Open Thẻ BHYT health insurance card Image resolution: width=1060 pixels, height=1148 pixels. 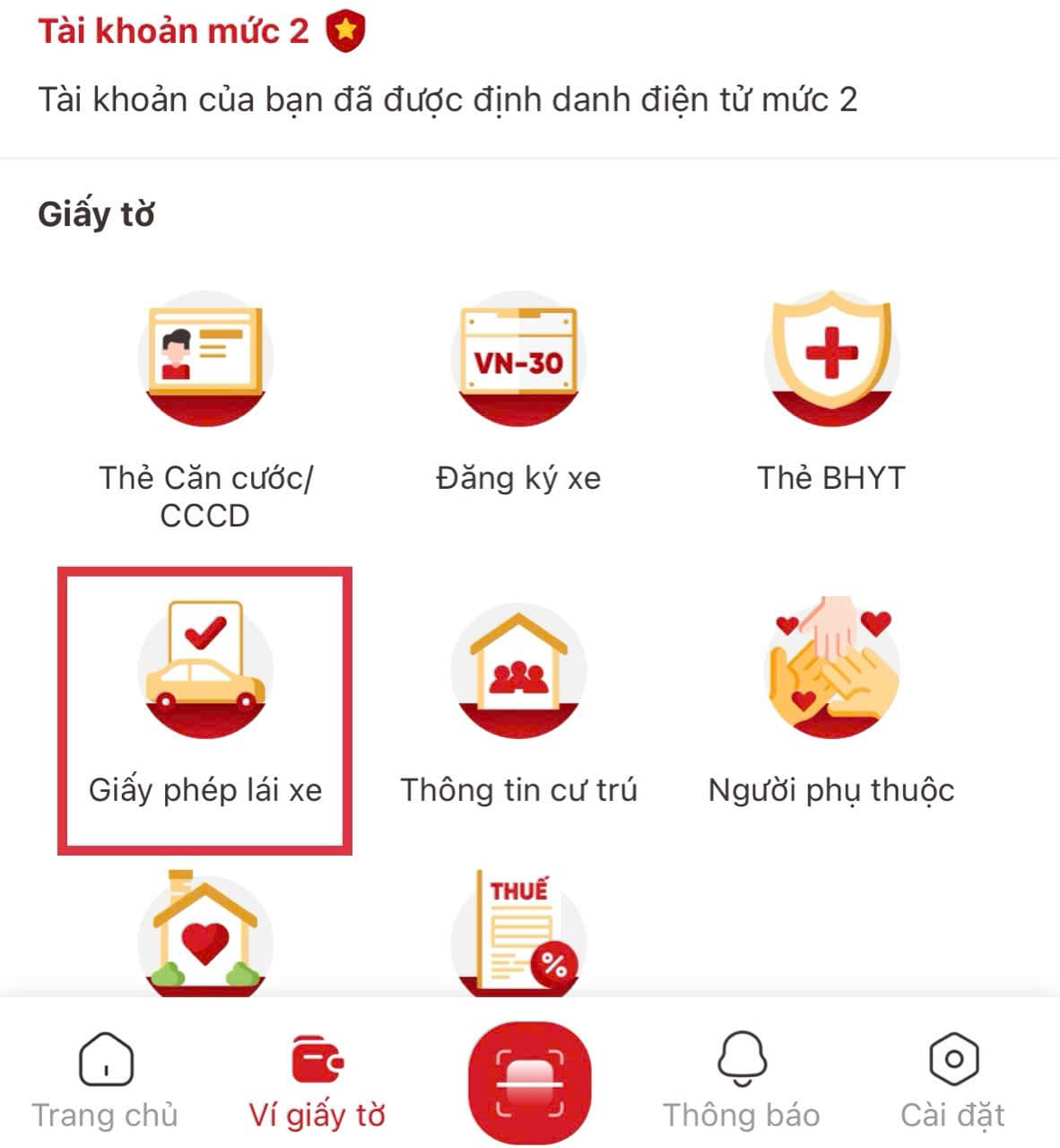coord(831,359)
